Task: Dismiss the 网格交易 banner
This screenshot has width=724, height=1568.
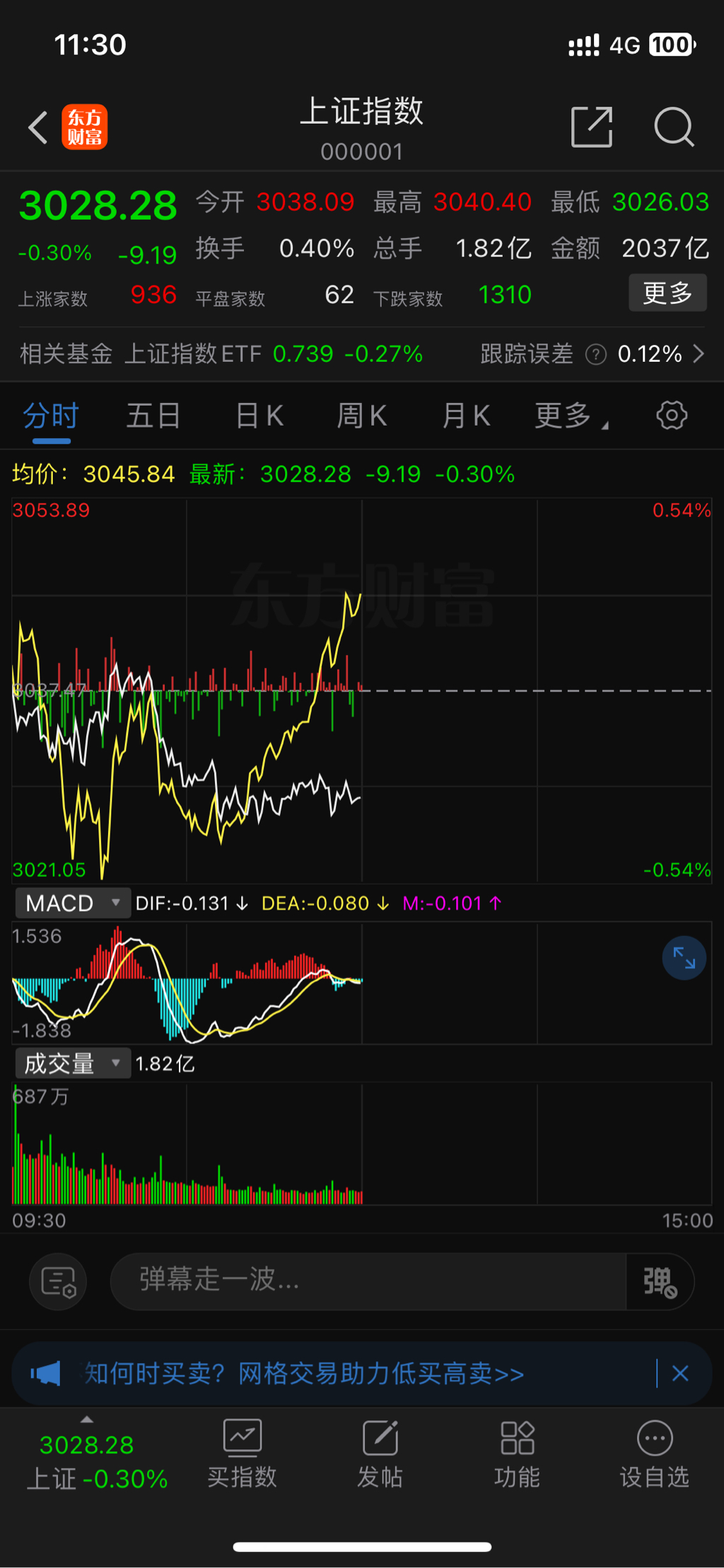Action: coord(680,1374)
